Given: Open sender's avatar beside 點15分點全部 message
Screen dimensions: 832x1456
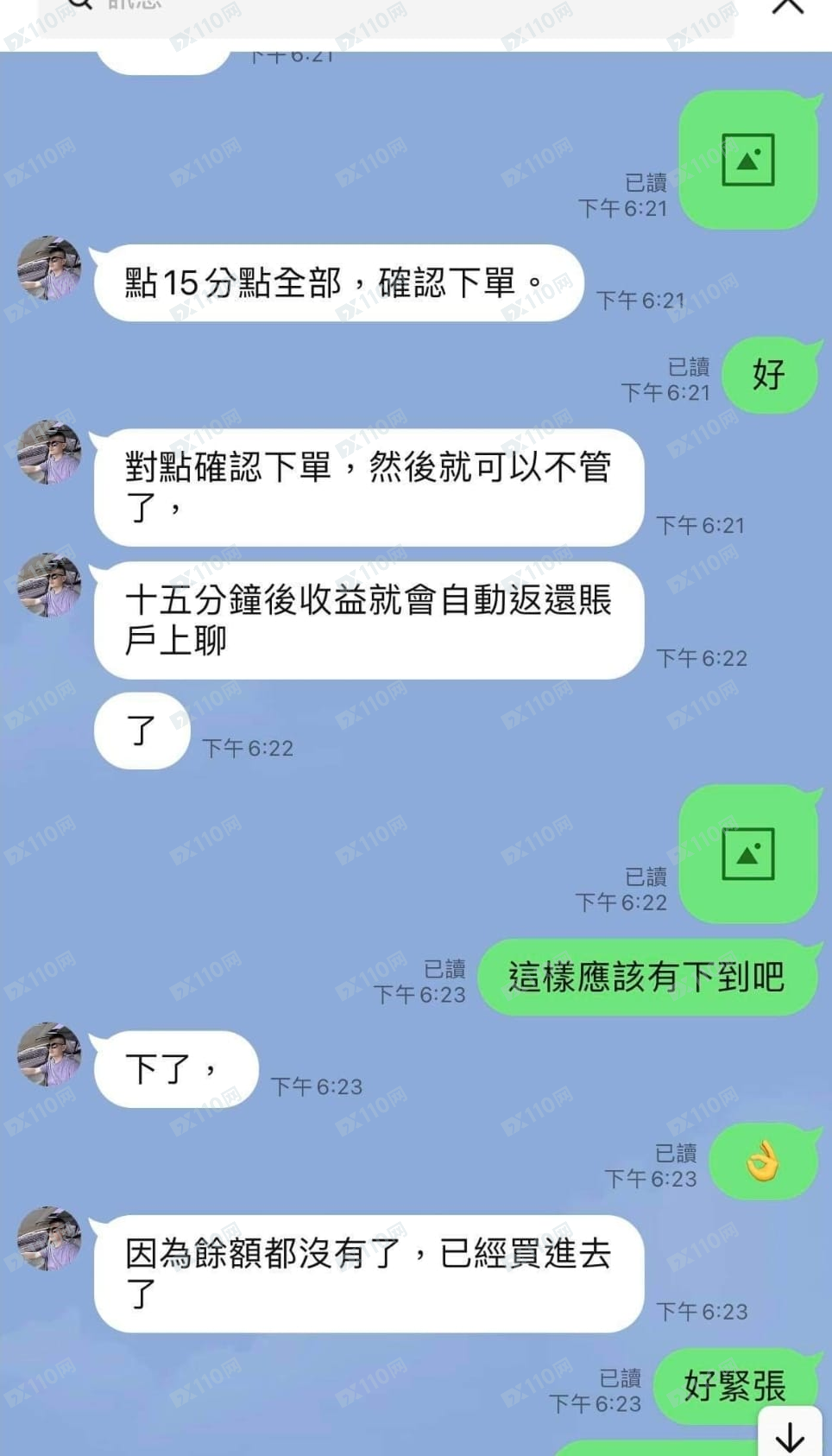Looking at the screenshot, I should tap(49, 269).
